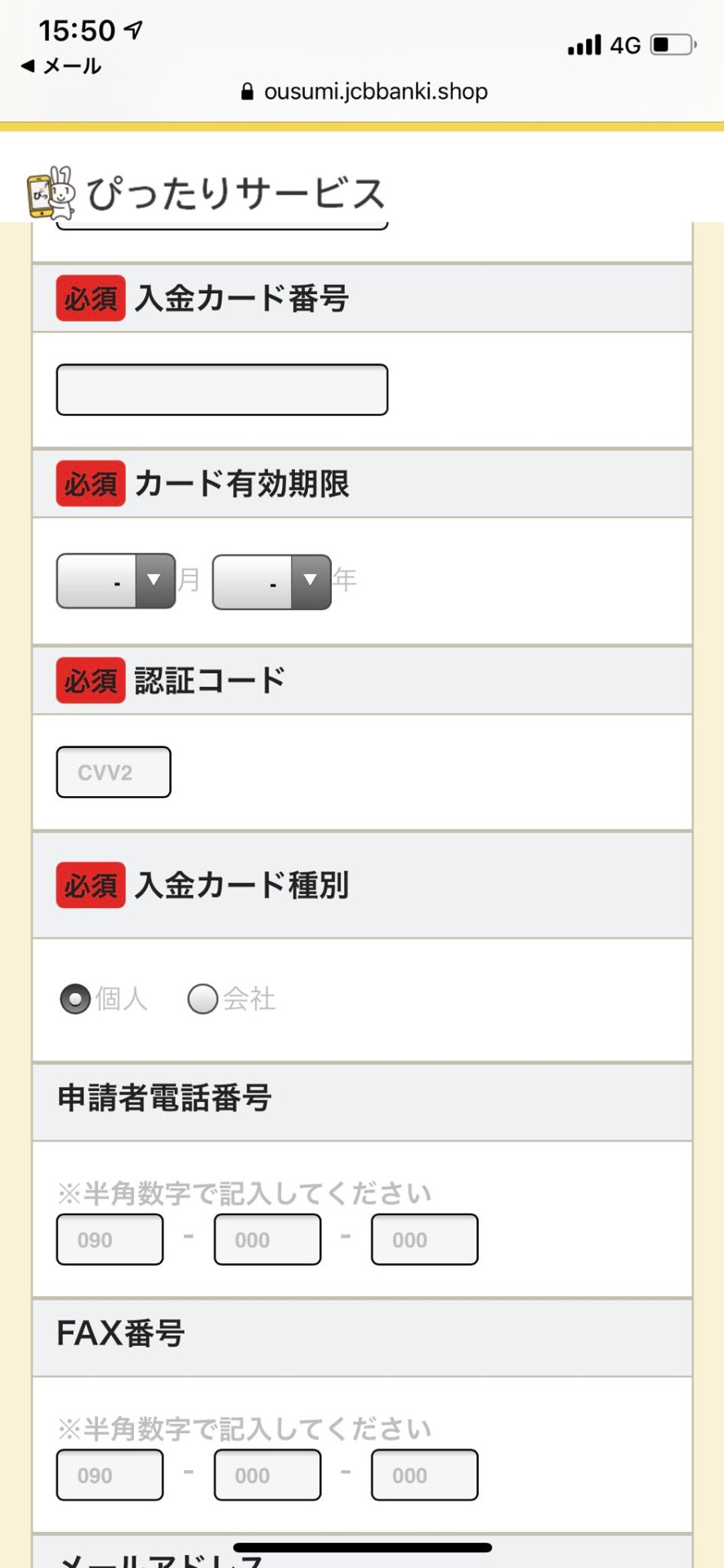
Task: Tap the middle 000 field under FAX番号
Action: coord(267,1475)
